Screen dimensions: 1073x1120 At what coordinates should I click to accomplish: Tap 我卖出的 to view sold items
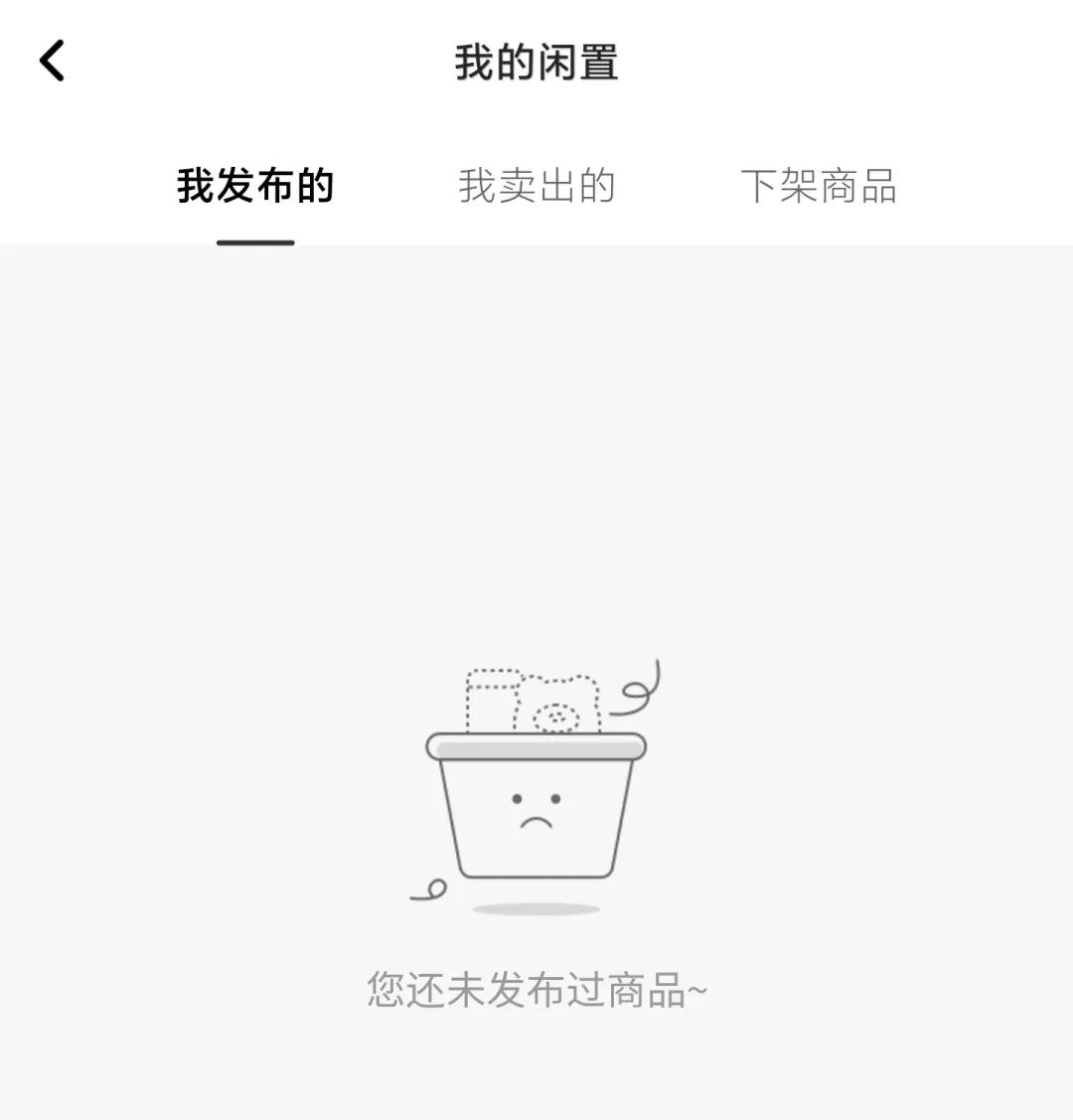click(x=536, y=185)
